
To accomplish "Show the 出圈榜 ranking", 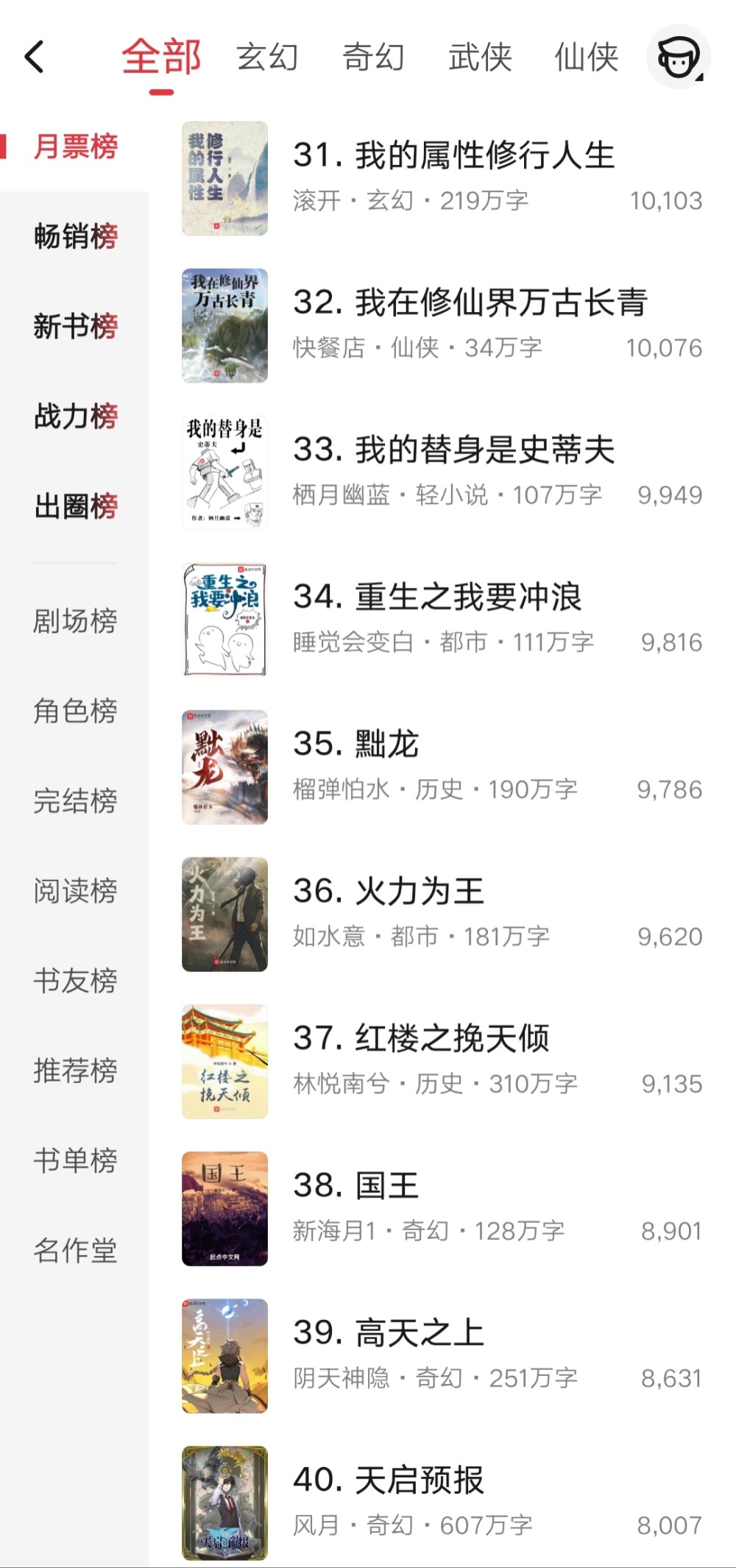I will [x=75, y=506].
